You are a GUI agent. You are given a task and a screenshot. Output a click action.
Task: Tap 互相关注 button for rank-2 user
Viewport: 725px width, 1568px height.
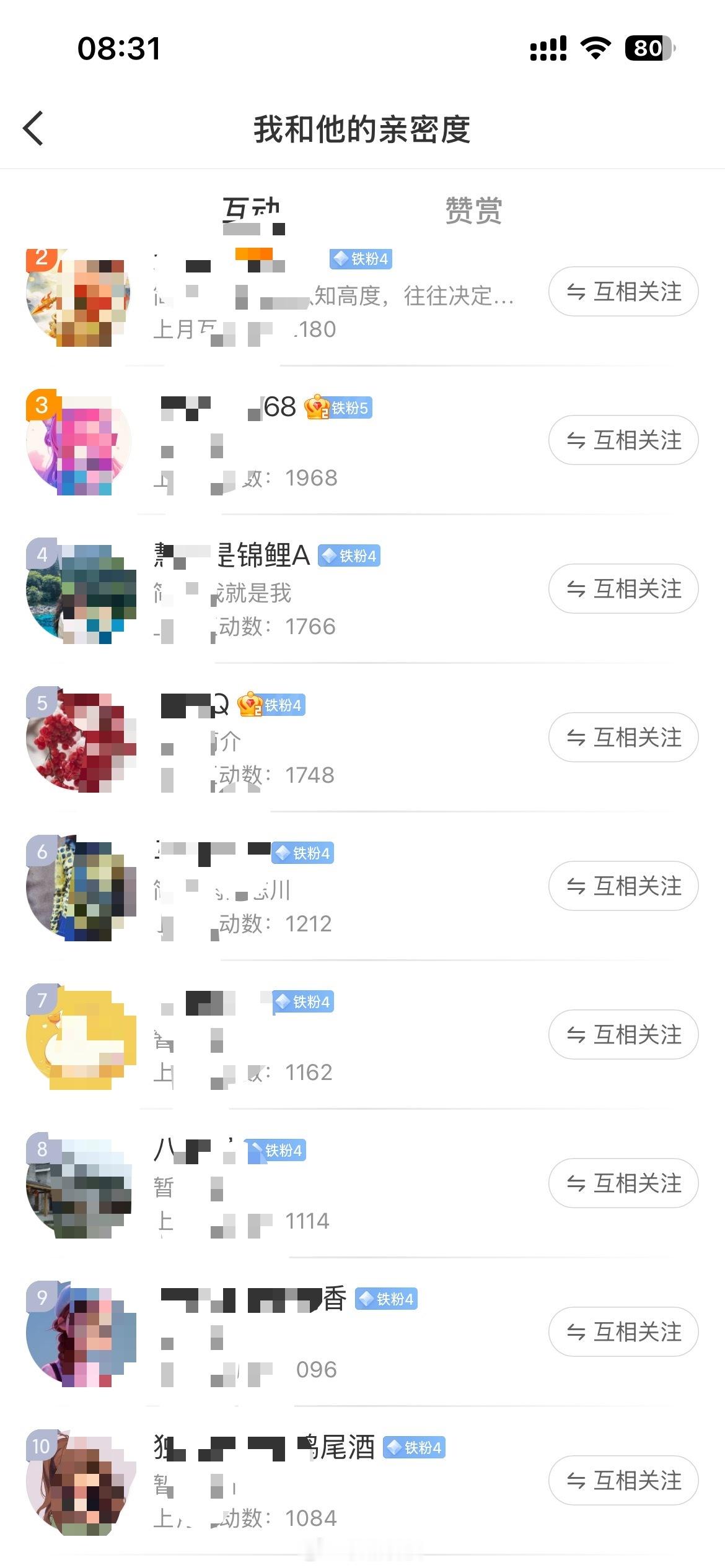[623, 291]
